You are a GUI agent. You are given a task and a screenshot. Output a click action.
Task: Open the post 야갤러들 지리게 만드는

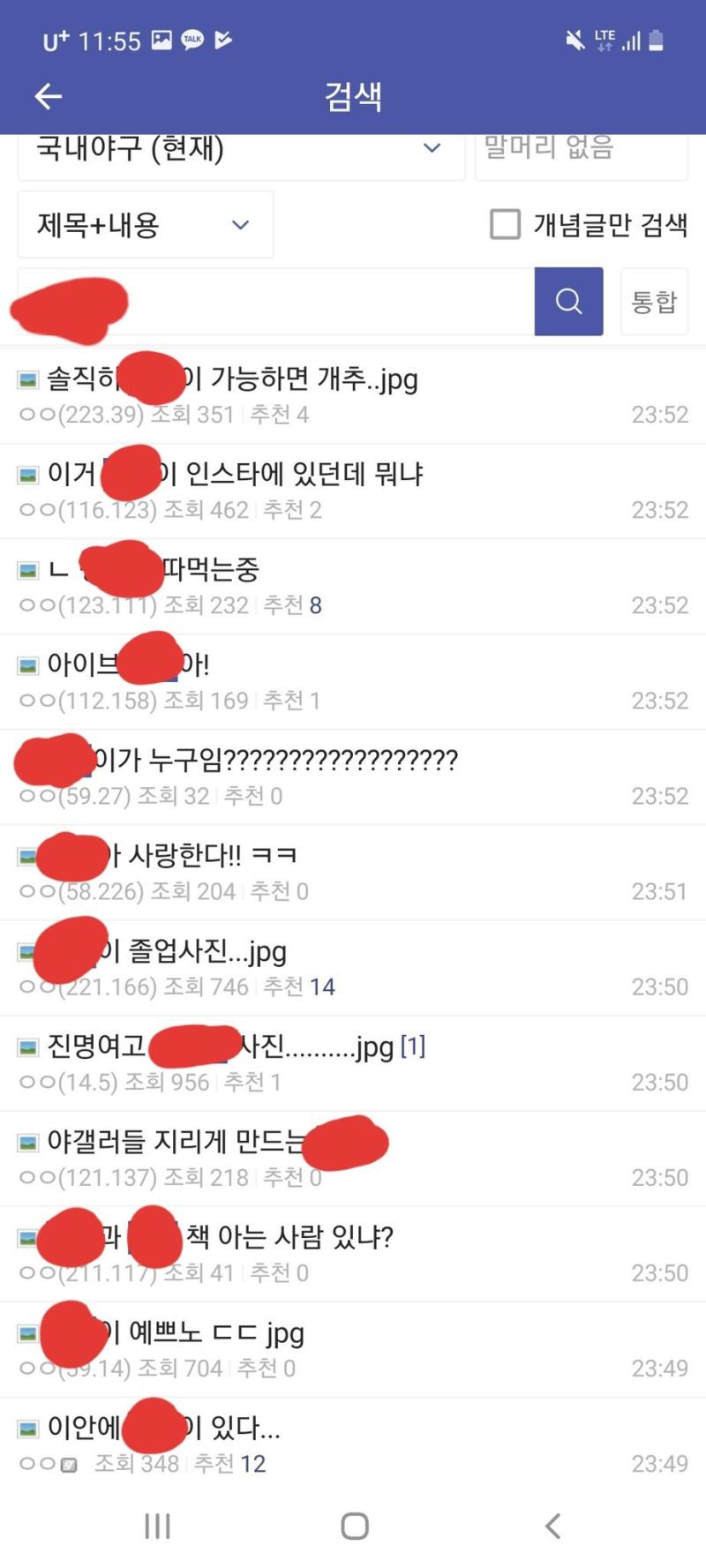[x=353, y=1158]
